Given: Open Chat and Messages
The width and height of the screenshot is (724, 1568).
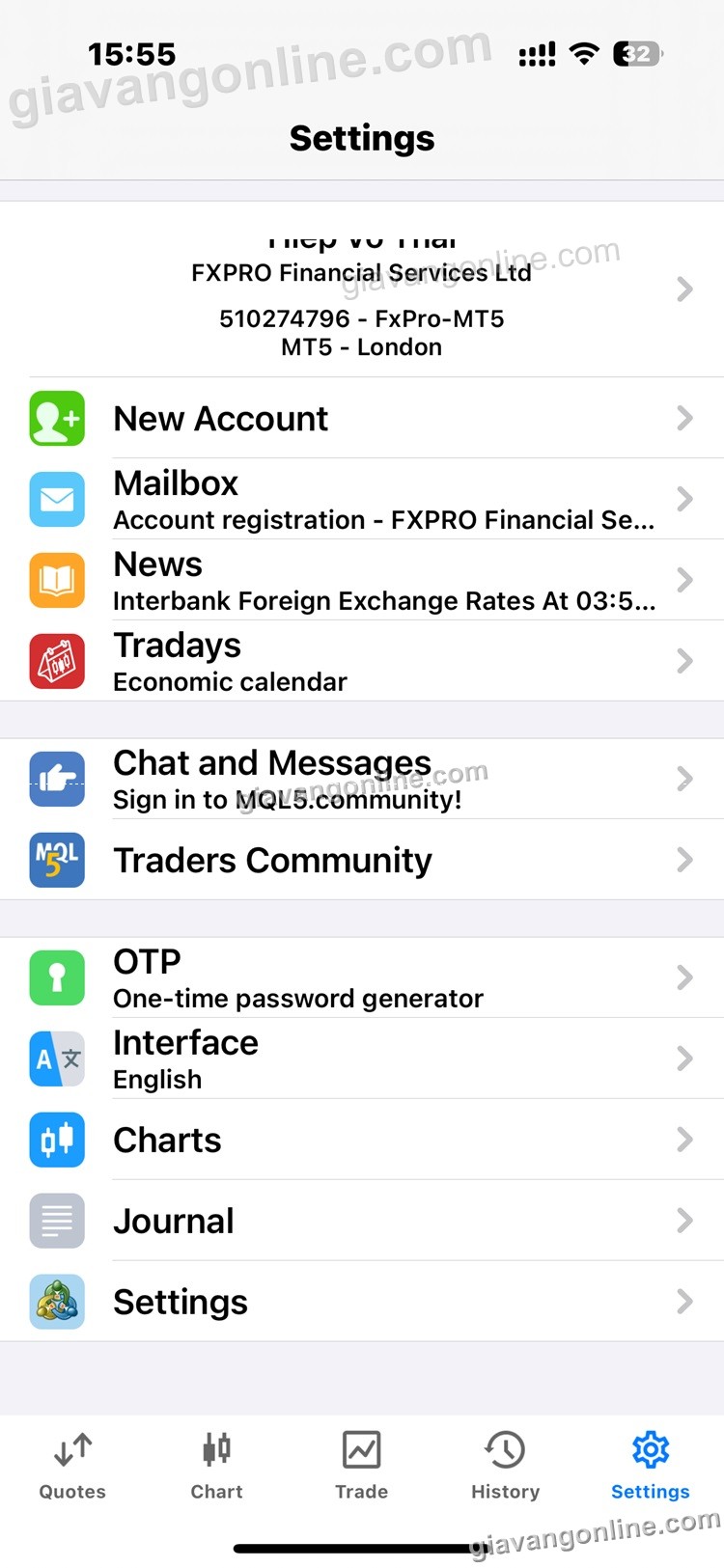Looking at the screenshot, I should (x=362, y=780).
